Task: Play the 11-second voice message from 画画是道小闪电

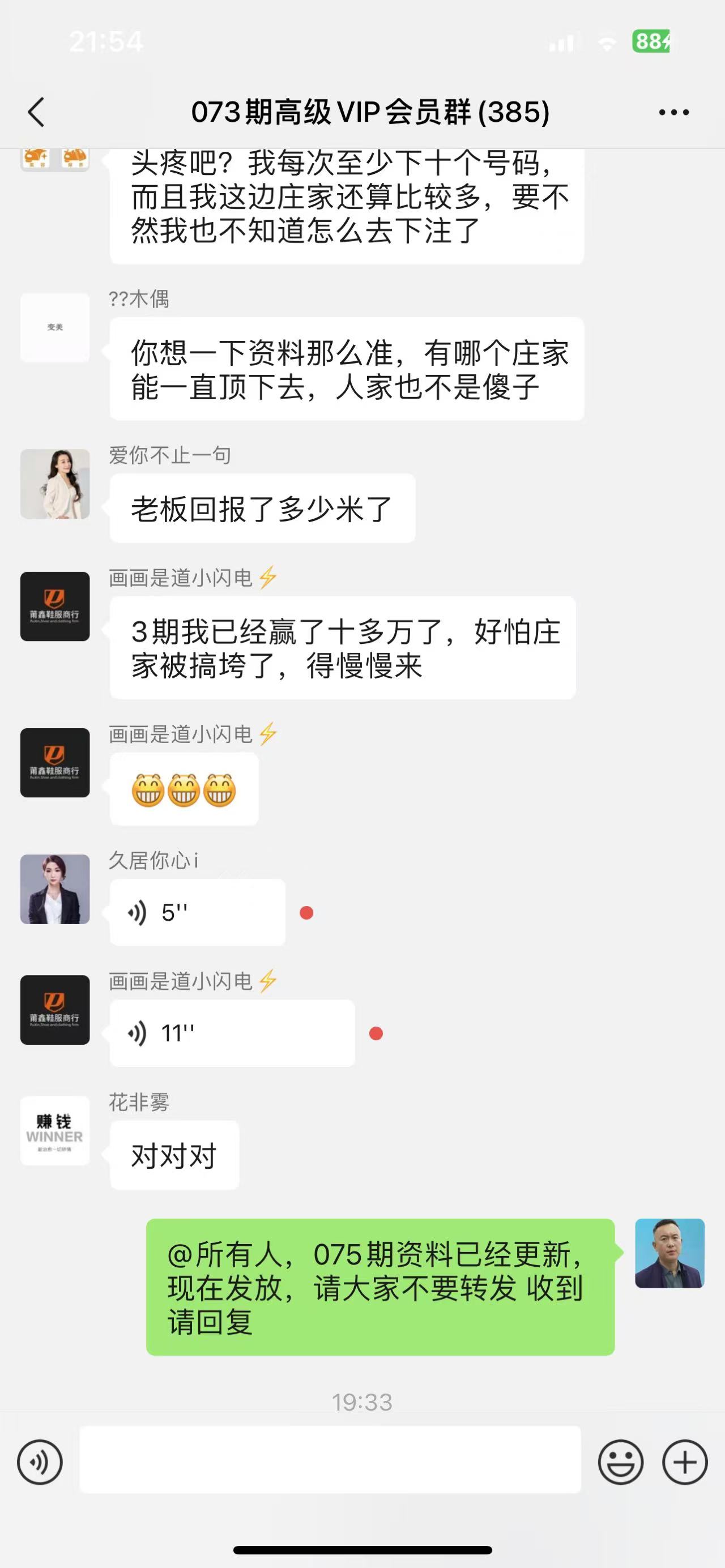Action: coord(231,1033)
